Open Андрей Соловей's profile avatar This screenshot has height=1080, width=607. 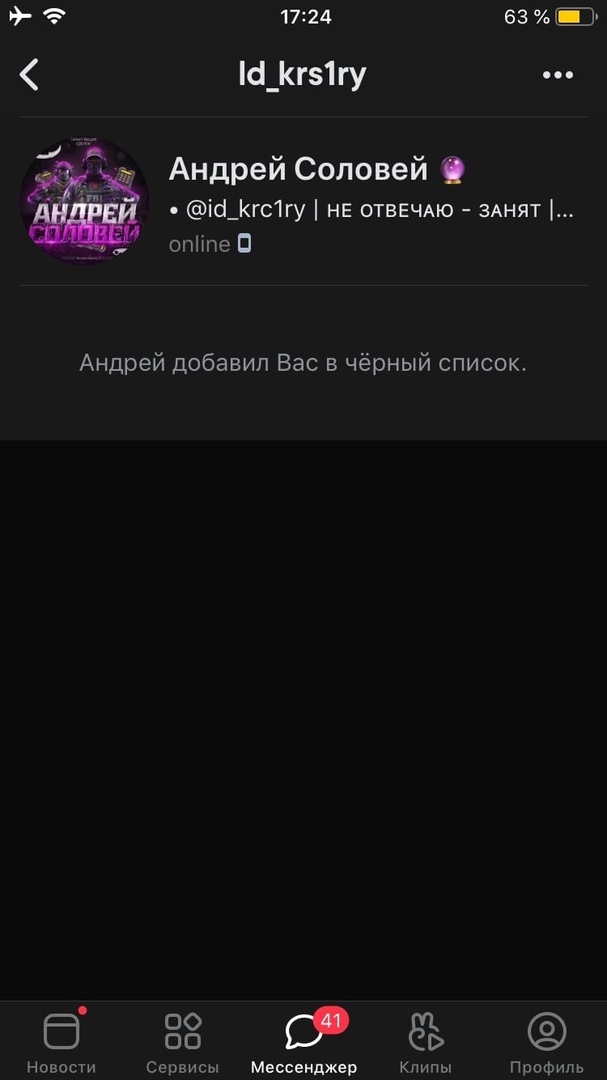[84, 202]
